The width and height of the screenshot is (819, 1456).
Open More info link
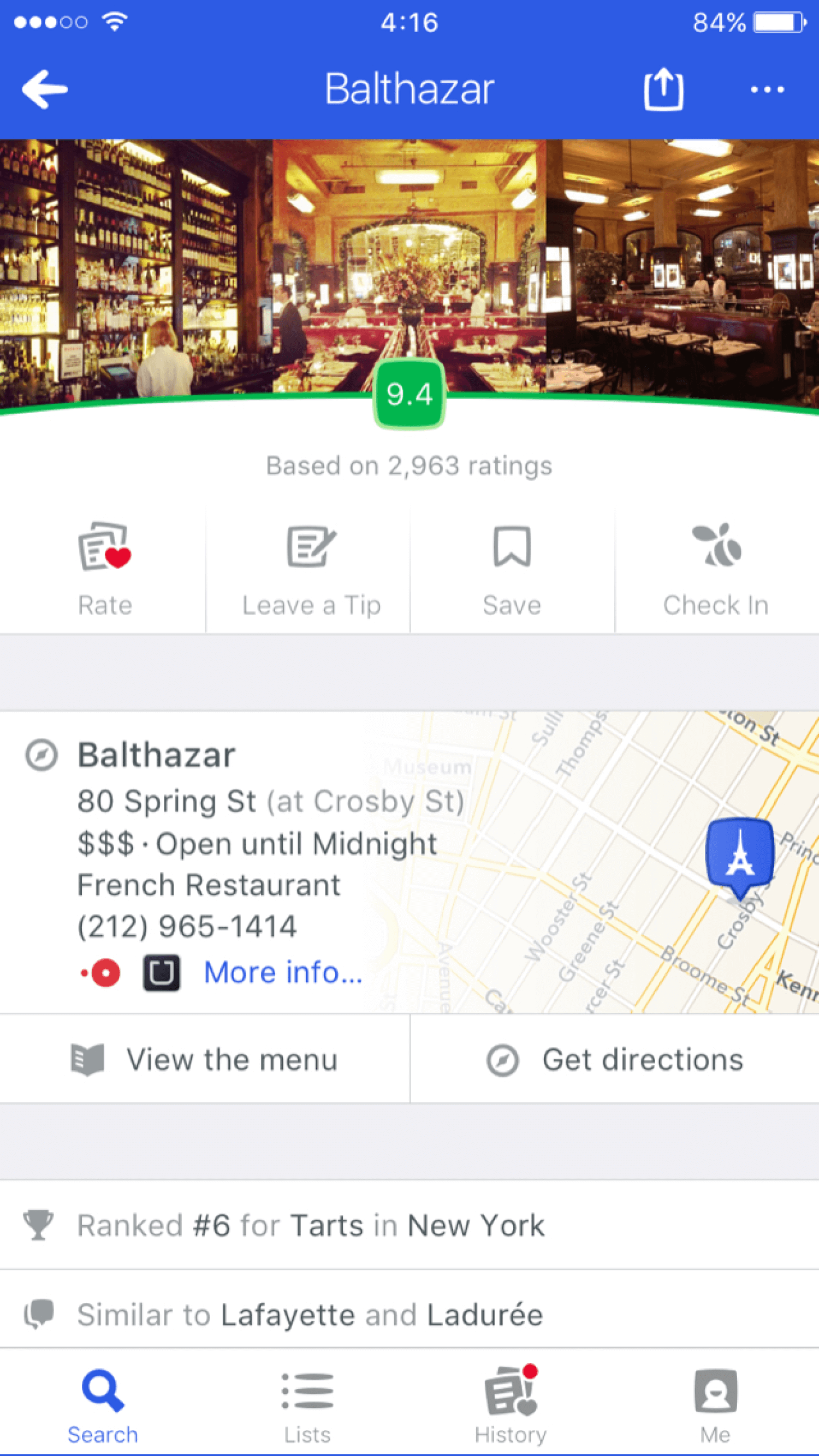(283, 972)
